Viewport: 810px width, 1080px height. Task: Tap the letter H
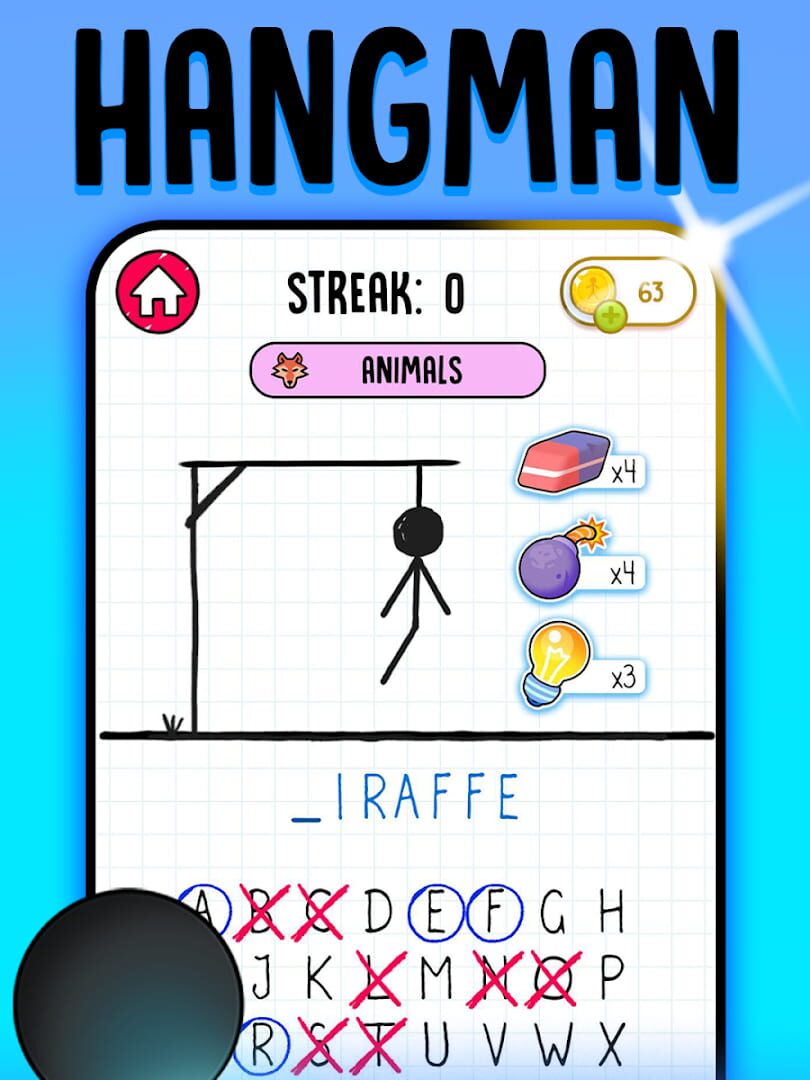611,912
